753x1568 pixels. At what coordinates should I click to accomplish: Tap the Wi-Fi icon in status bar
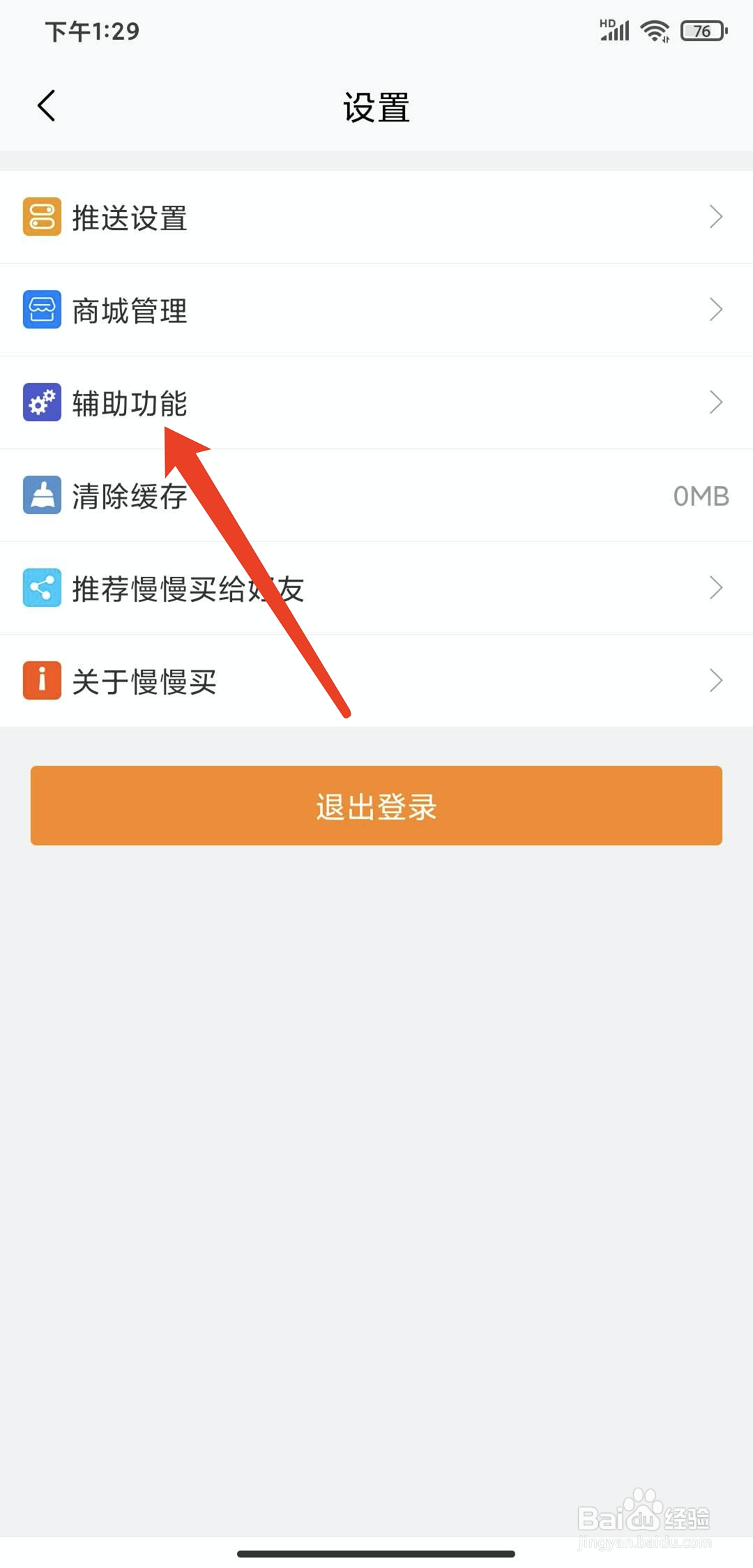point(654,29)
